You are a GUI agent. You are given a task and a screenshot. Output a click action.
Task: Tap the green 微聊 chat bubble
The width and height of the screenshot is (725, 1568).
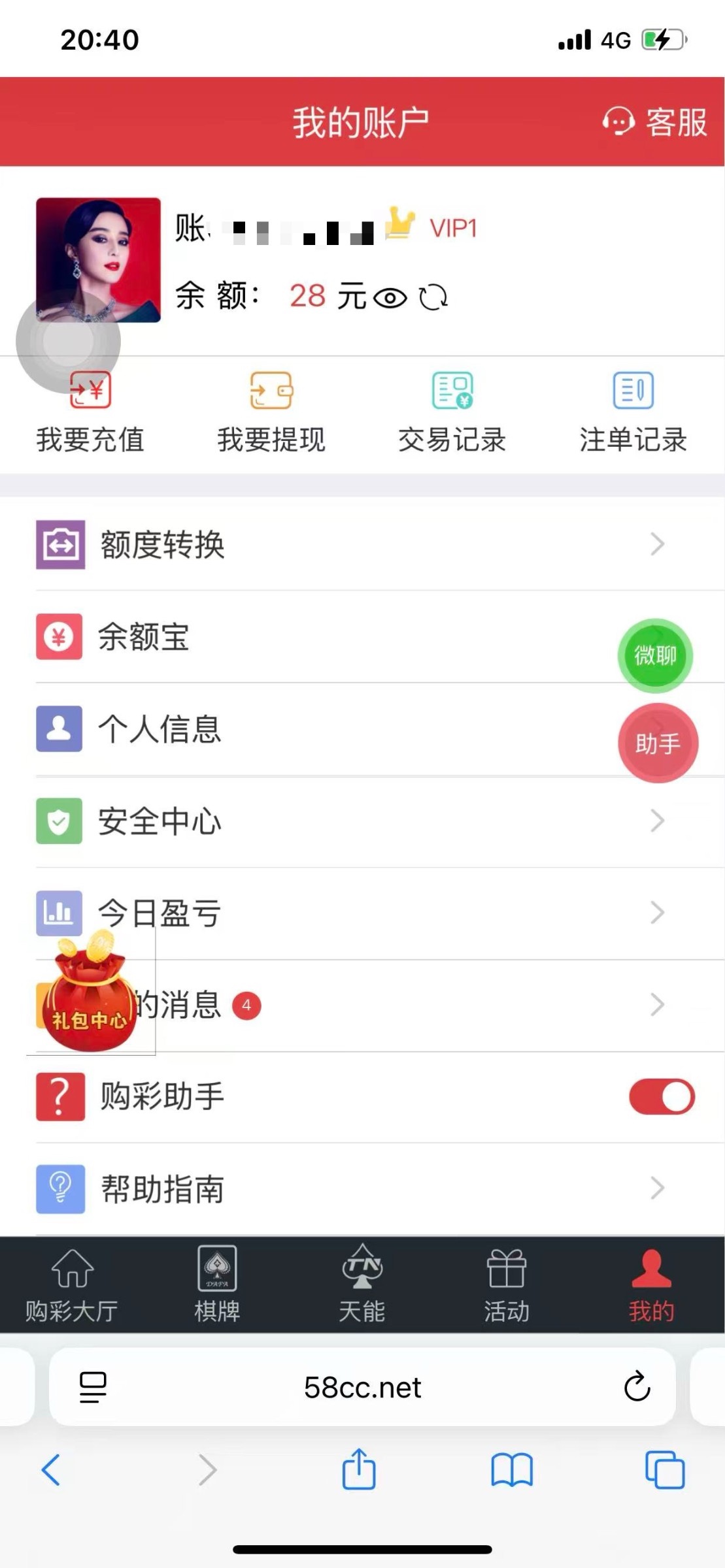[x=655, y=655]
